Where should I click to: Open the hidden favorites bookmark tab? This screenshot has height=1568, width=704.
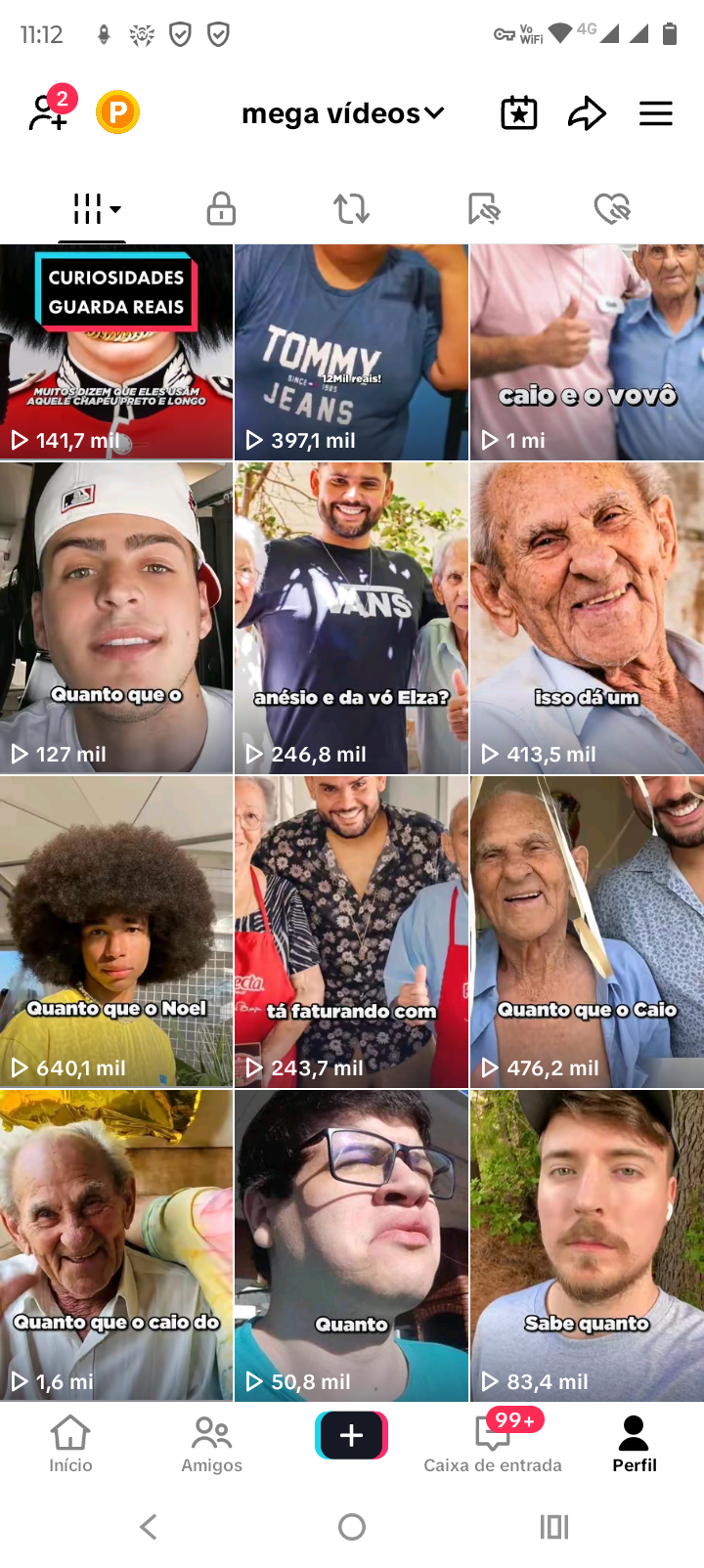tap(483, 208)
